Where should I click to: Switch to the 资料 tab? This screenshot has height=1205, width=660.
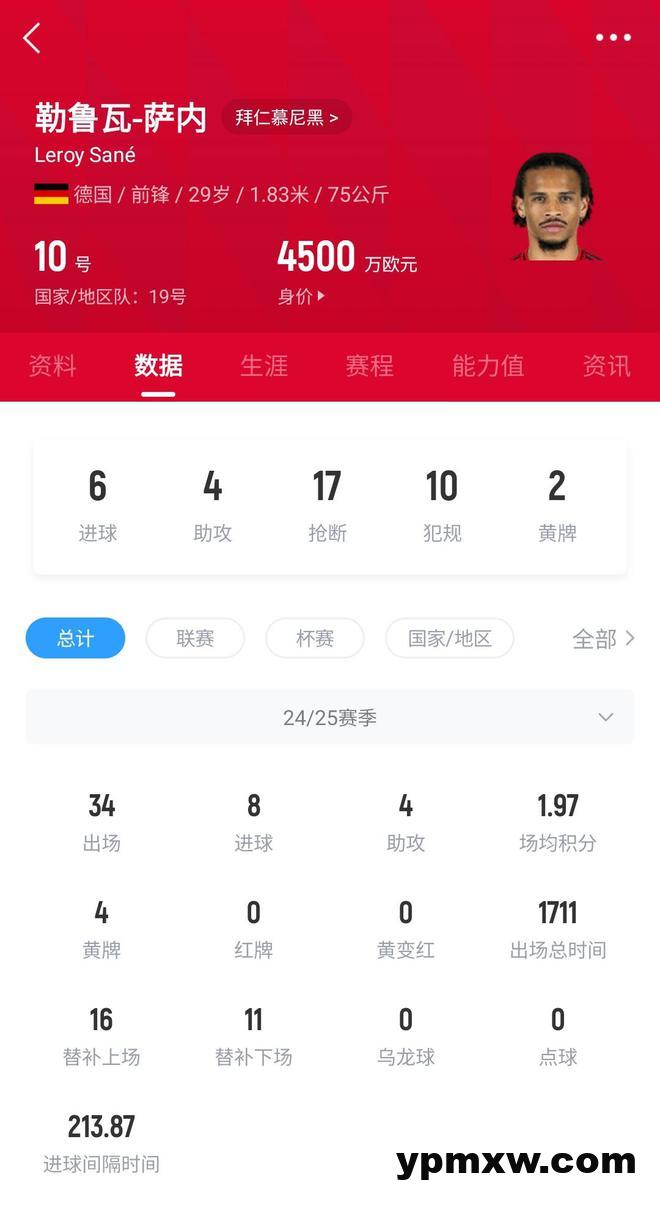click(x=52, y=366)
